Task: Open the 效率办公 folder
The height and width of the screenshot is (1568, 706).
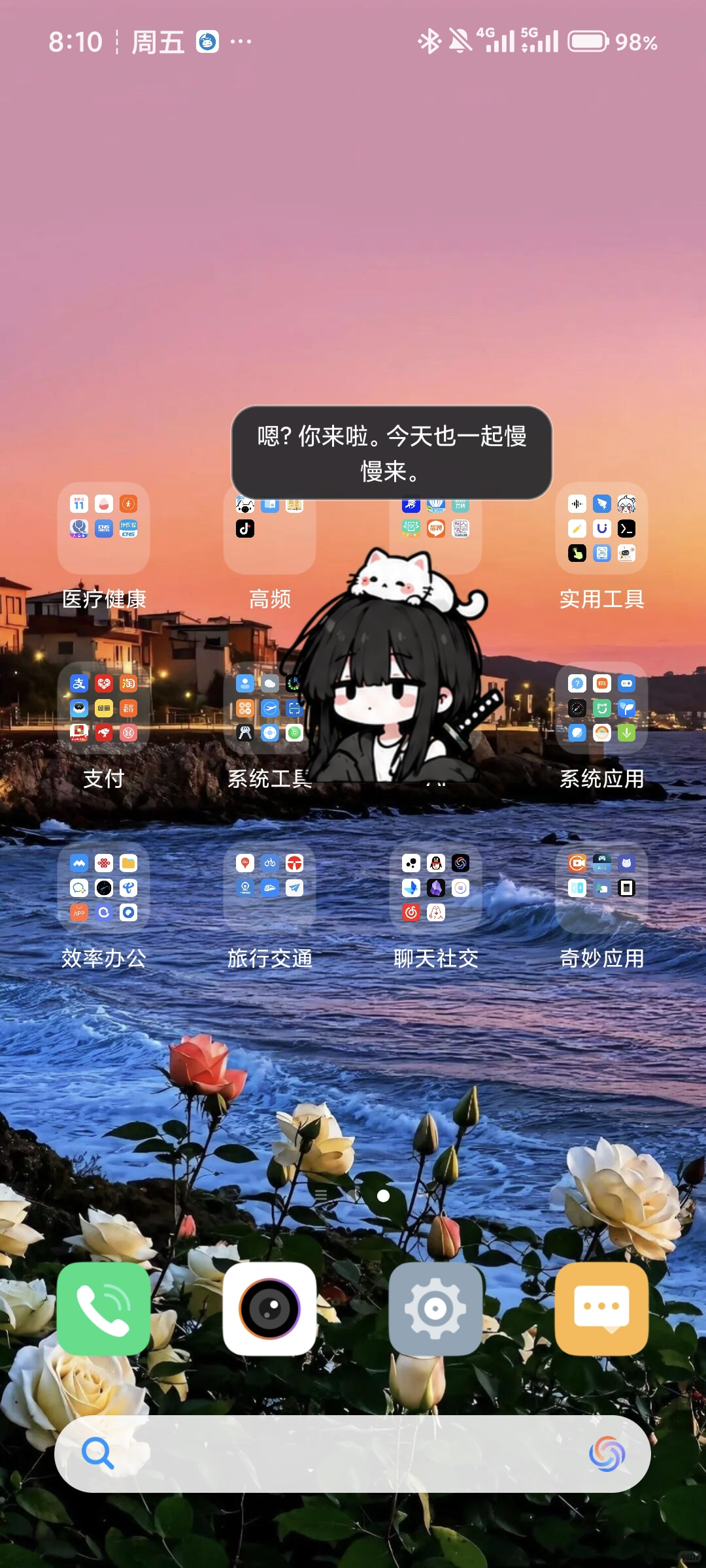Action: (103, 888)
